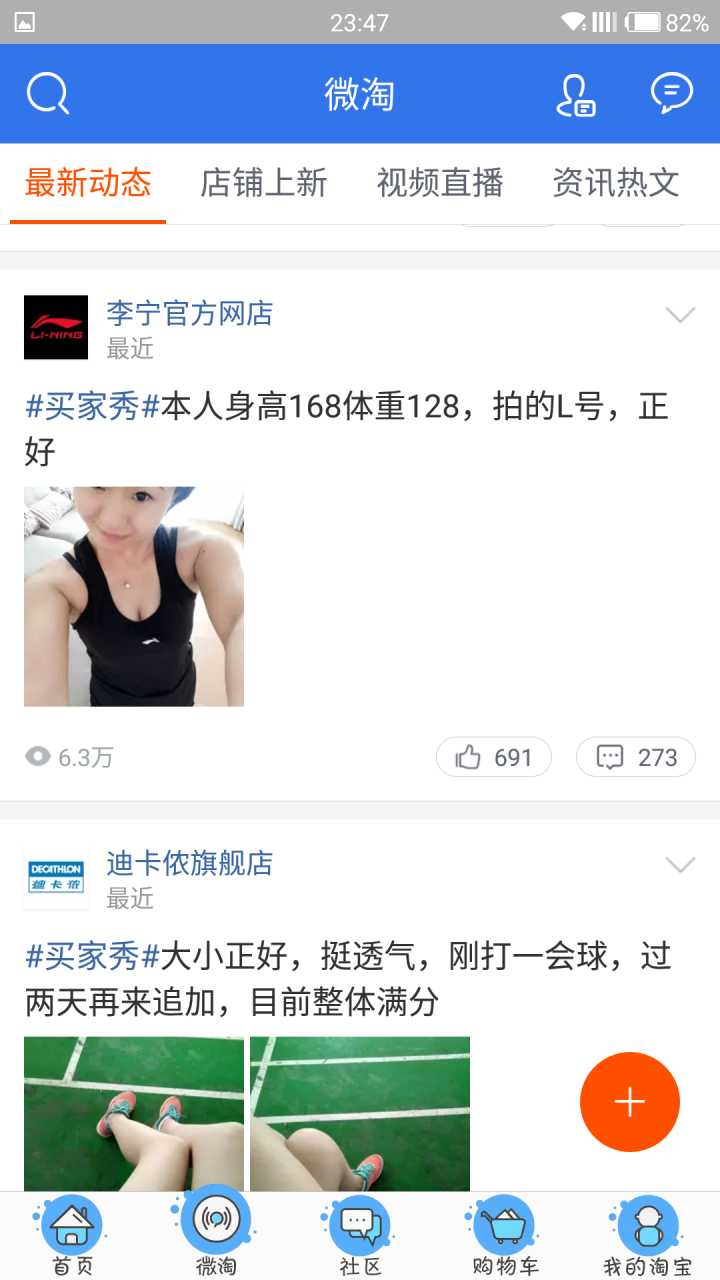Open 李宁官方网店 shop page
Viewport: 720px width, 1280px height.
(189, 314)
